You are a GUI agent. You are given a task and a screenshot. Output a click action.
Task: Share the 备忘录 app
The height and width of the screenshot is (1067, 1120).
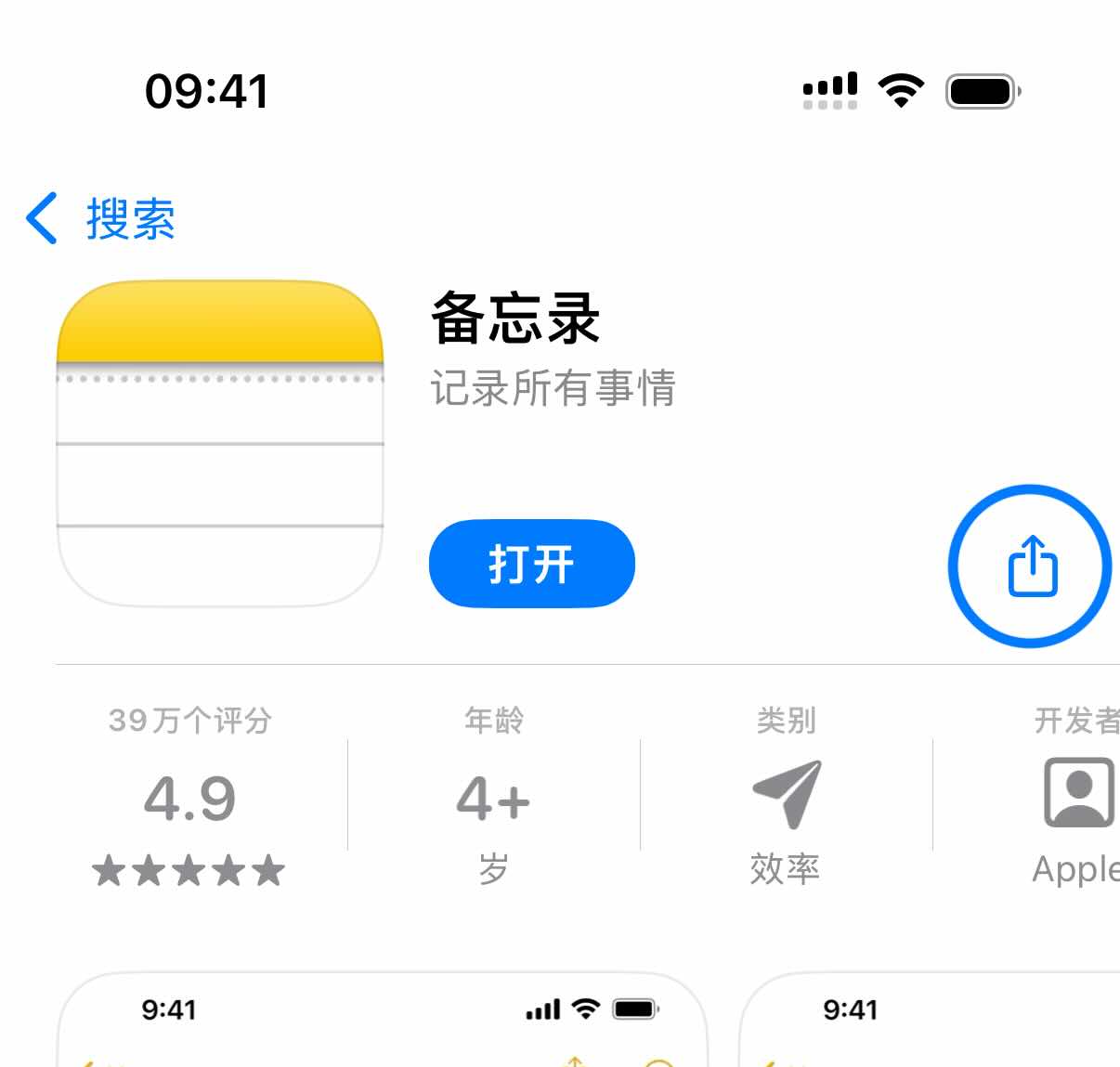(x=1031, y=566)
